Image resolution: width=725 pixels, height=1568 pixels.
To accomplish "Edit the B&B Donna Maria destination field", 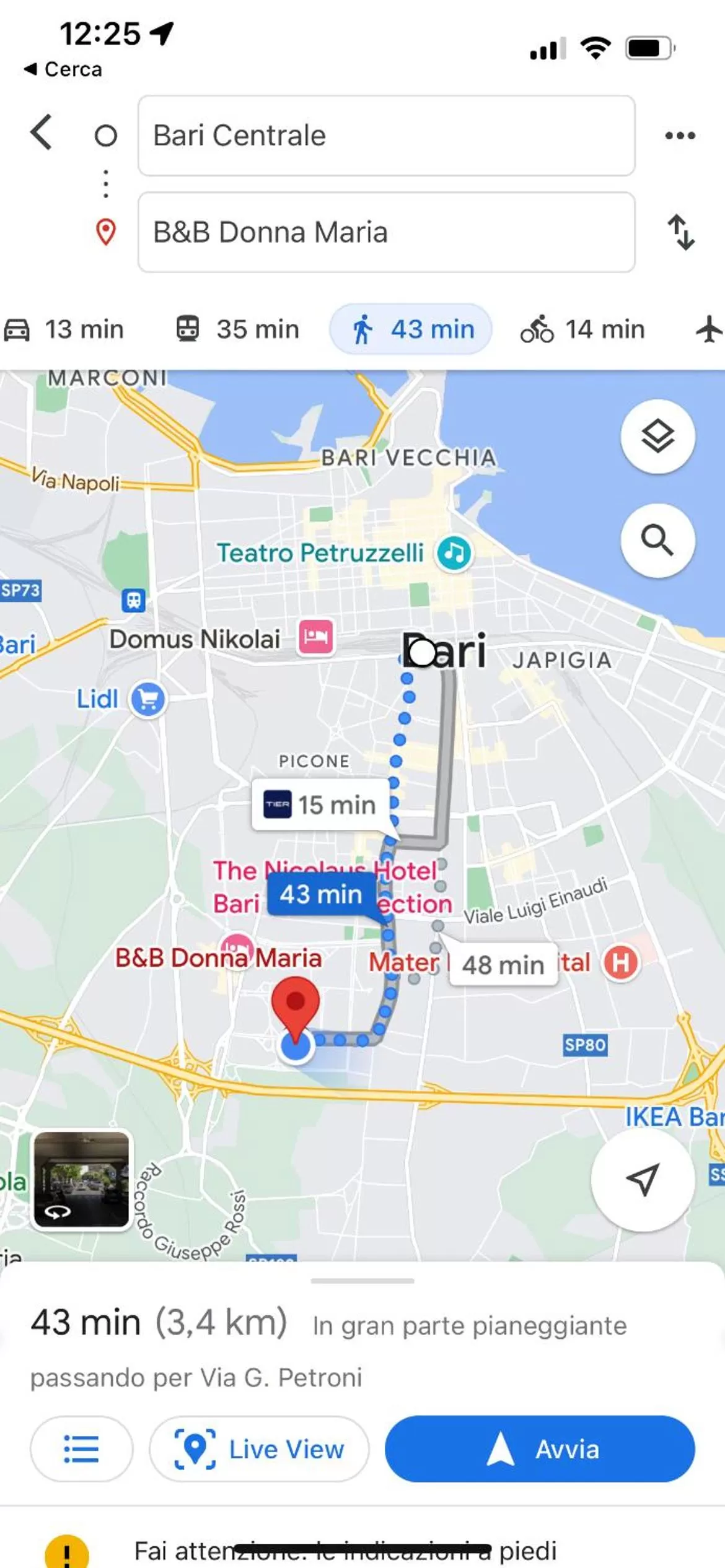I will (x=386, y=232).
